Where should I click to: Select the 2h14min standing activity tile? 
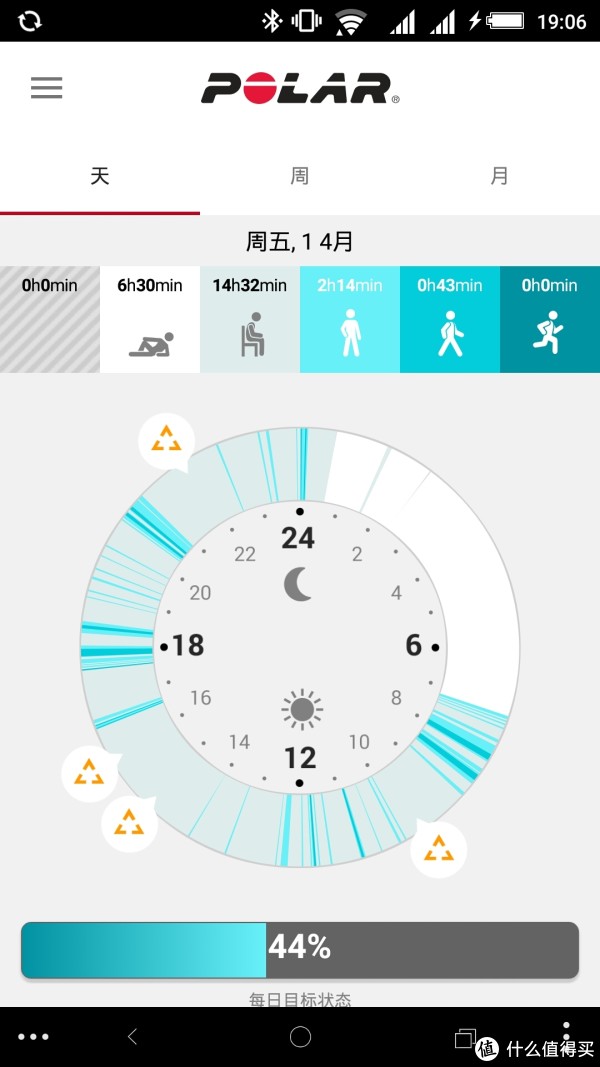point(350,320)
